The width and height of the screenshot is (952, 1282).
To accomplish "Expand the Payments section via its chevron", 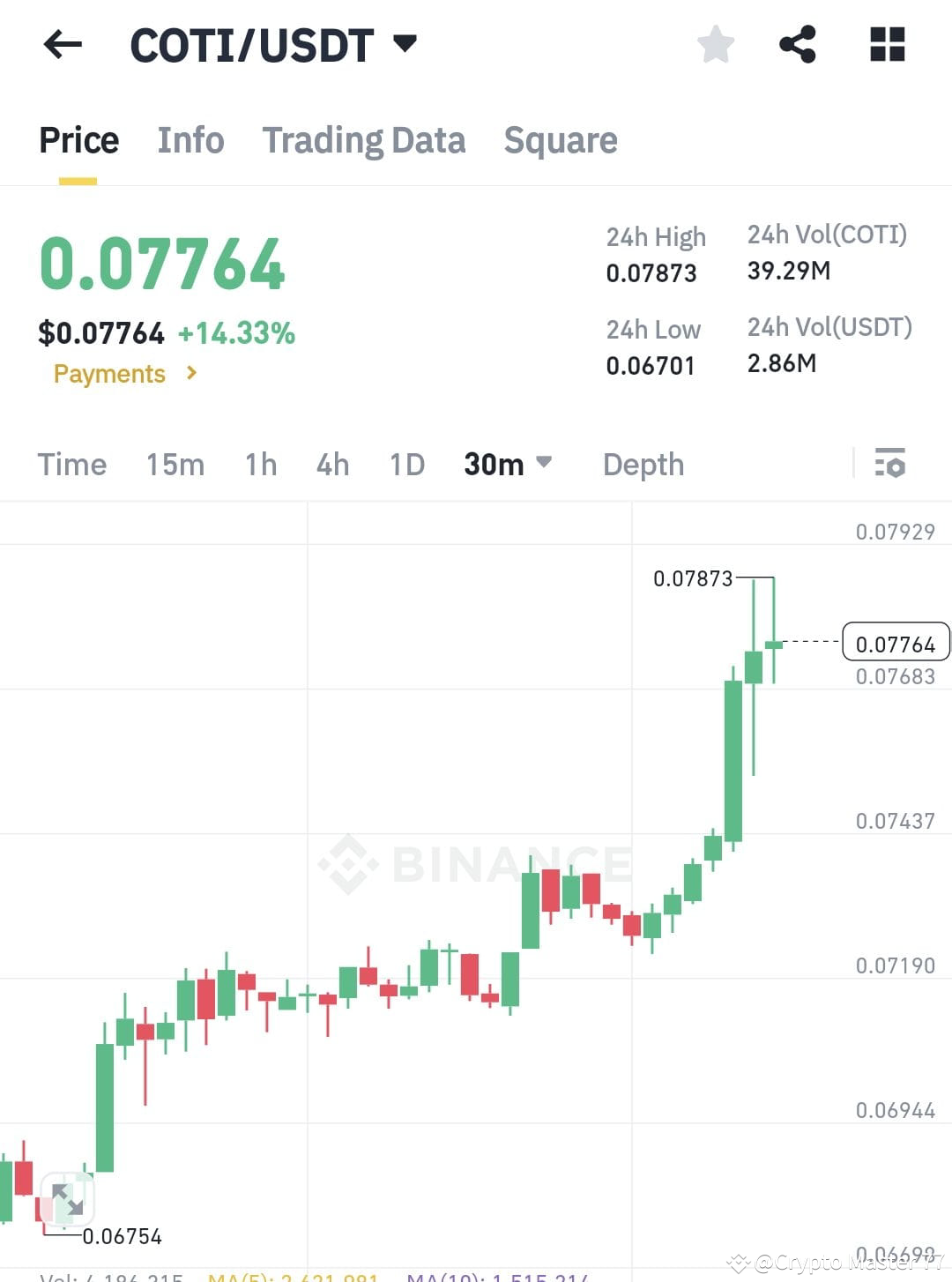I will (x=190, y=374).
